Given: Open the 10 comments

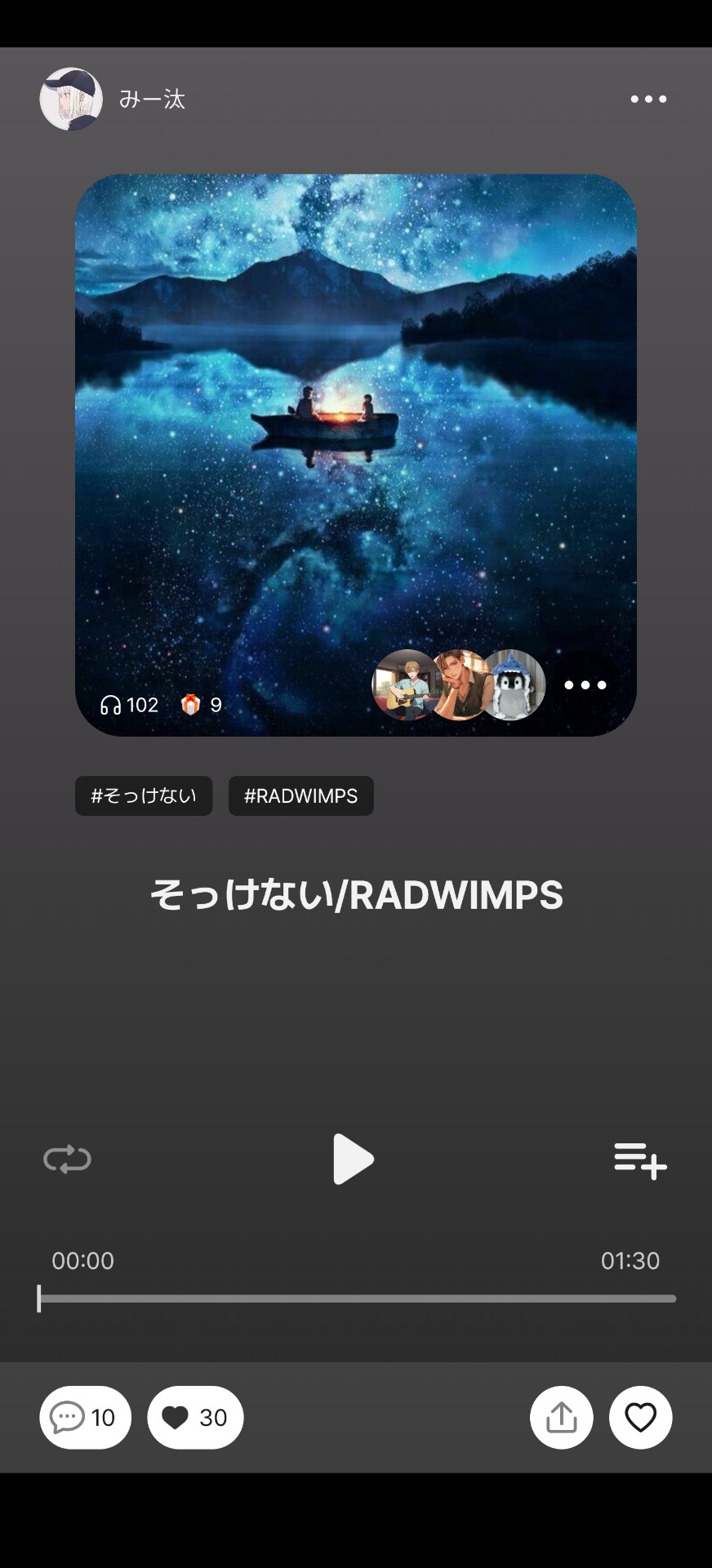Looking at the screenshot, I should tap(85, 1417).
